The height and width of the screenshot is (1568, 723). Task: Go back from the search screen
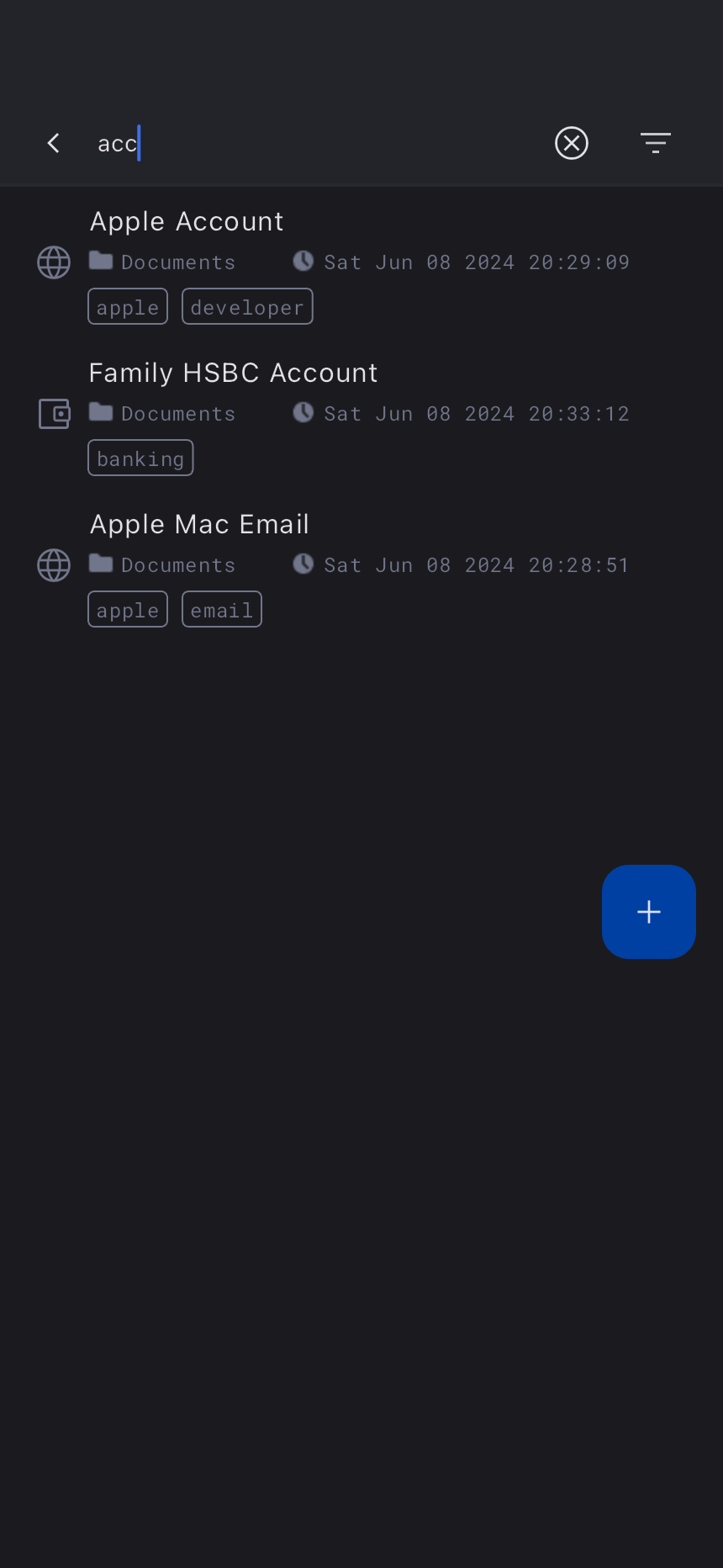point(54,143)
